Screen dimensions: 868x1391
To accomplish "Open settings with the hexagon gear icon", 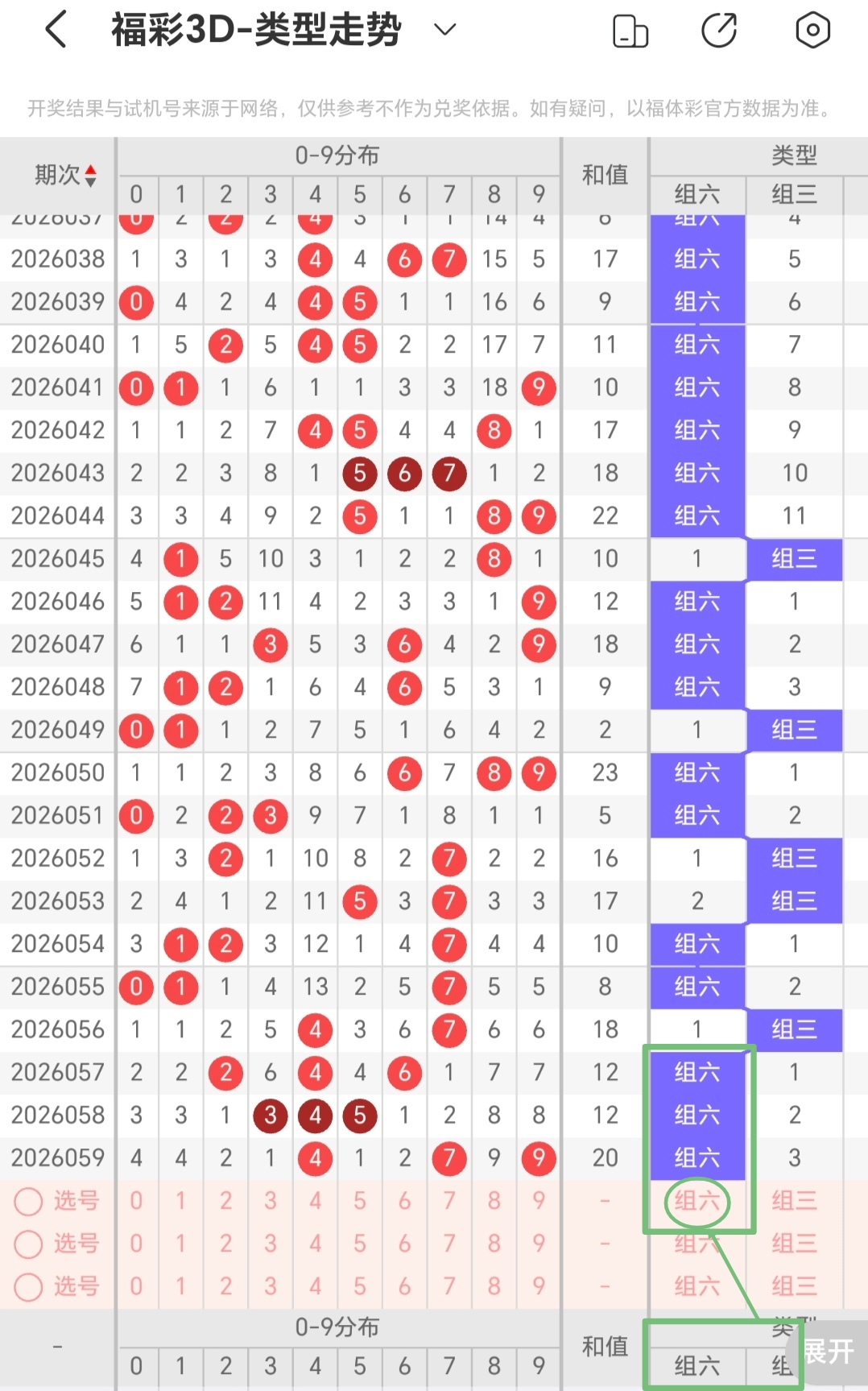I will pyautogui.click(x=812, y=29).
